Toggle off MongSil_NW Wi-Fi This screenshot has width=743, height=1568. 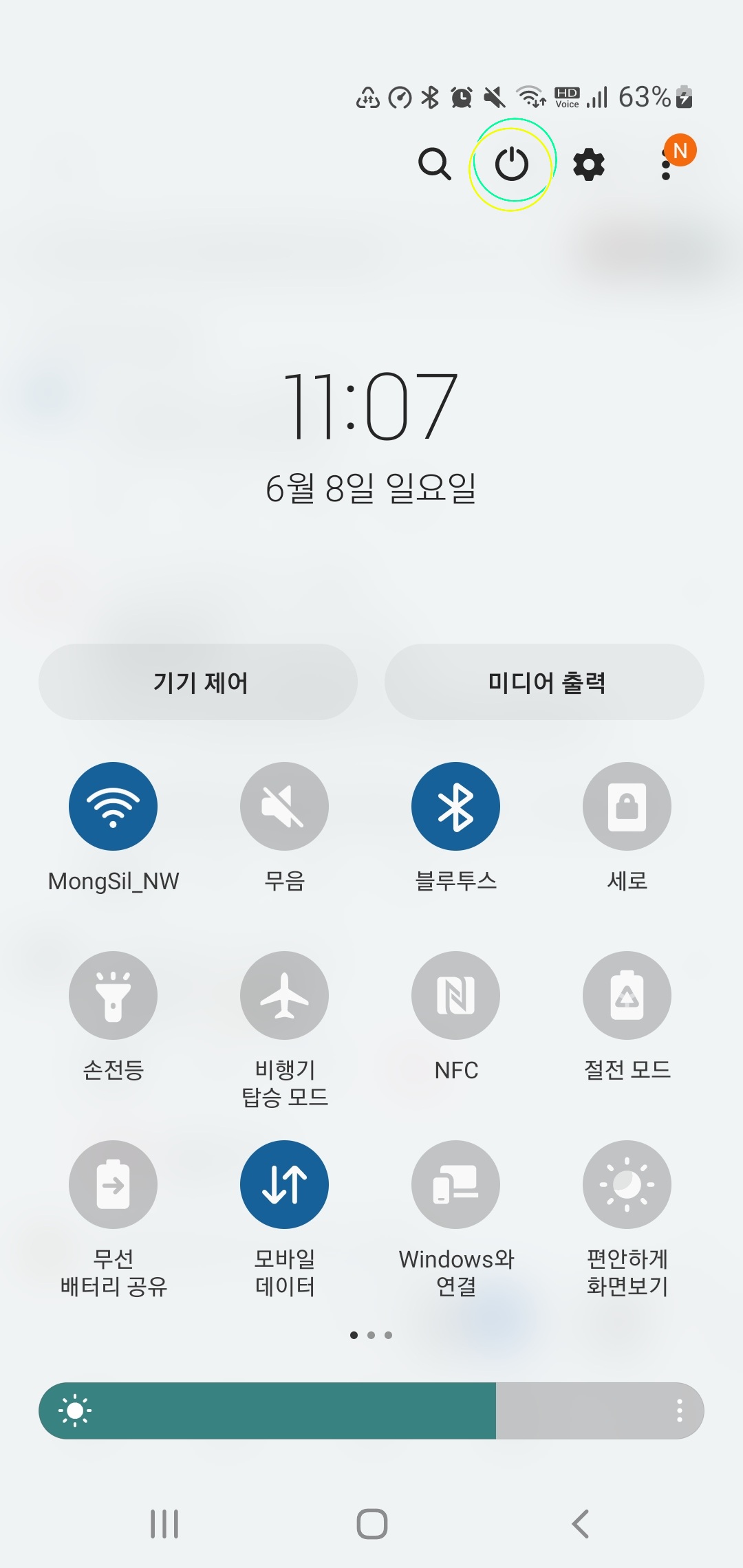click(113, 805)
